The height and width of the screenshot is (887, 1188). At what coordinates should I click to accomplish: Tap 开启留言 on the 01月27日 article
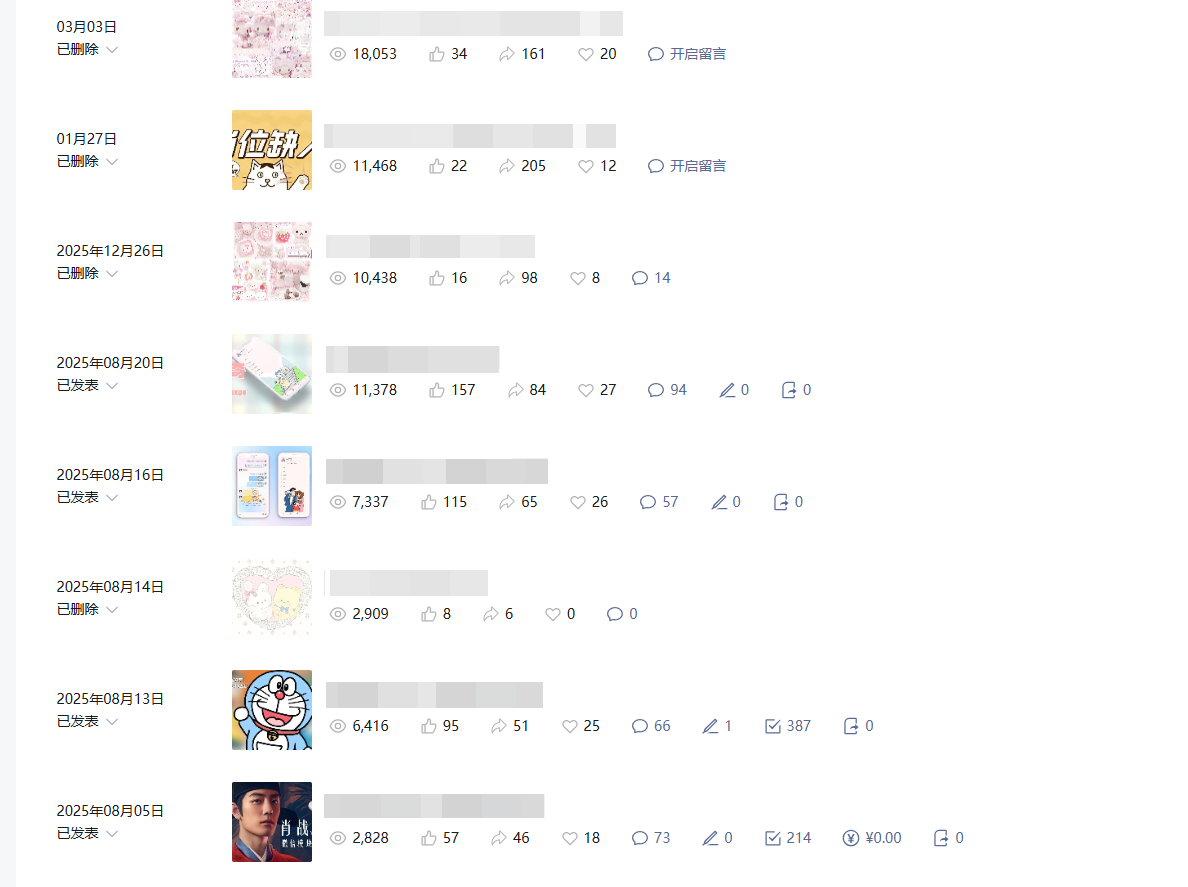[687, 166]
